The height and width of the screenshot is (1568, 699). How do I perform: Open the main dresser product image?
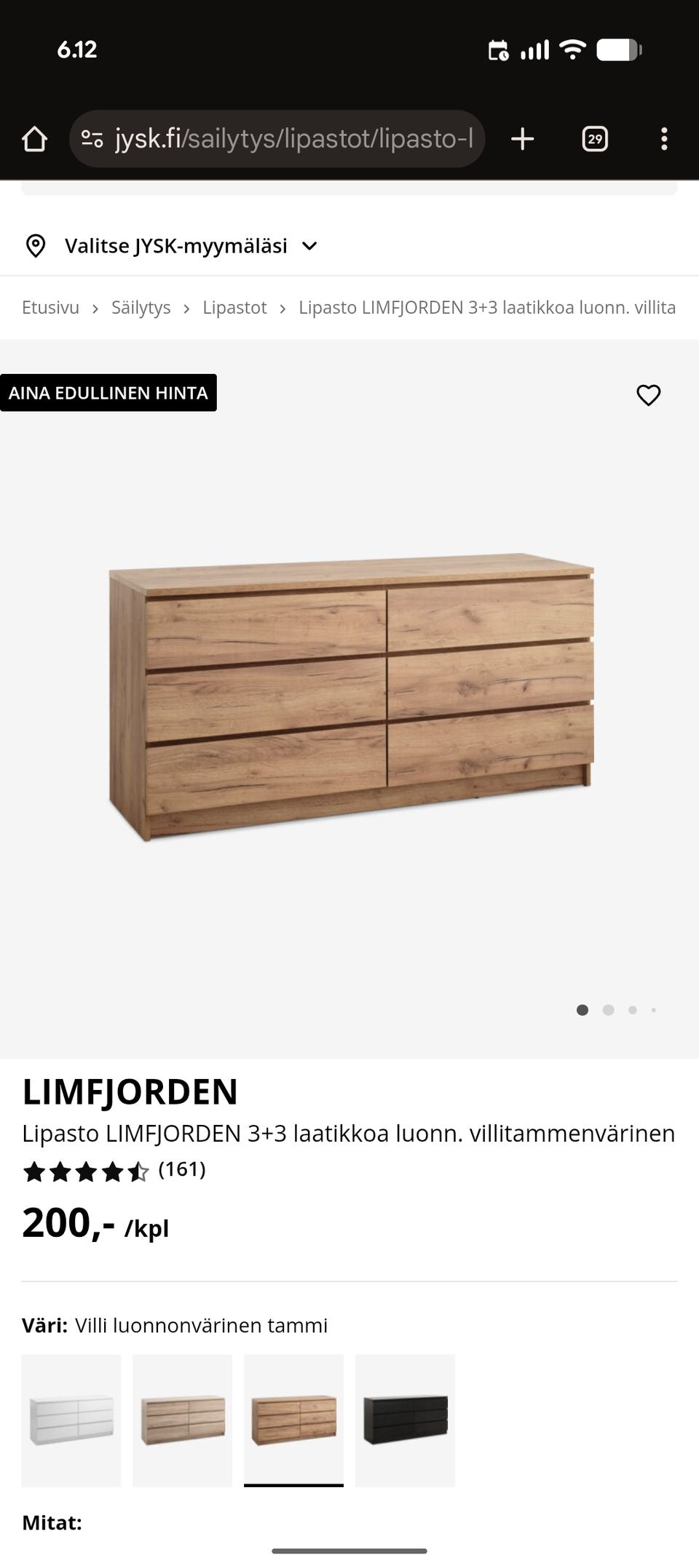point(349,699)
